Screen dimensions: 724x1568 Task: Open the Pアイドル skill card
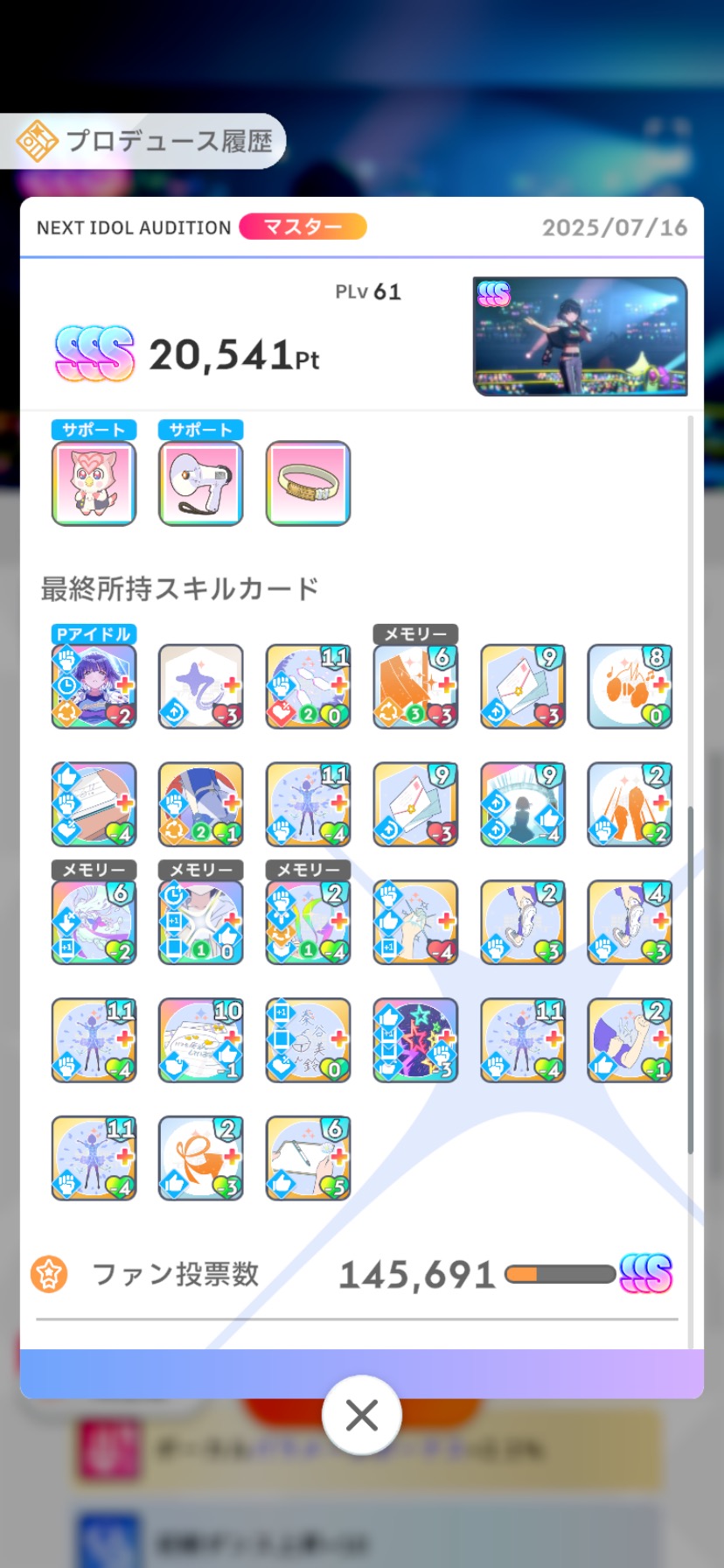point(94,687)
